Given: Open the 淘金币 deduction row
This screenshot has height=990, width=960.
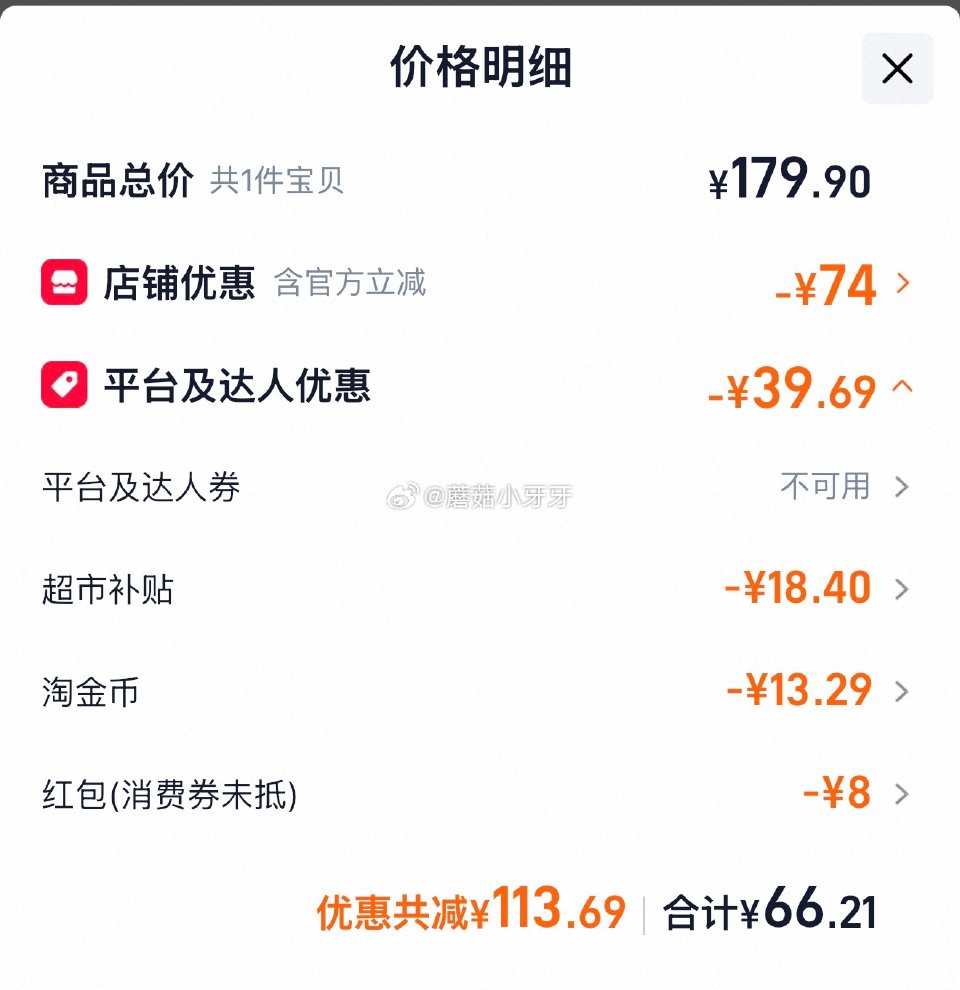Looking at the screenshot, I should tap(901, 691).
